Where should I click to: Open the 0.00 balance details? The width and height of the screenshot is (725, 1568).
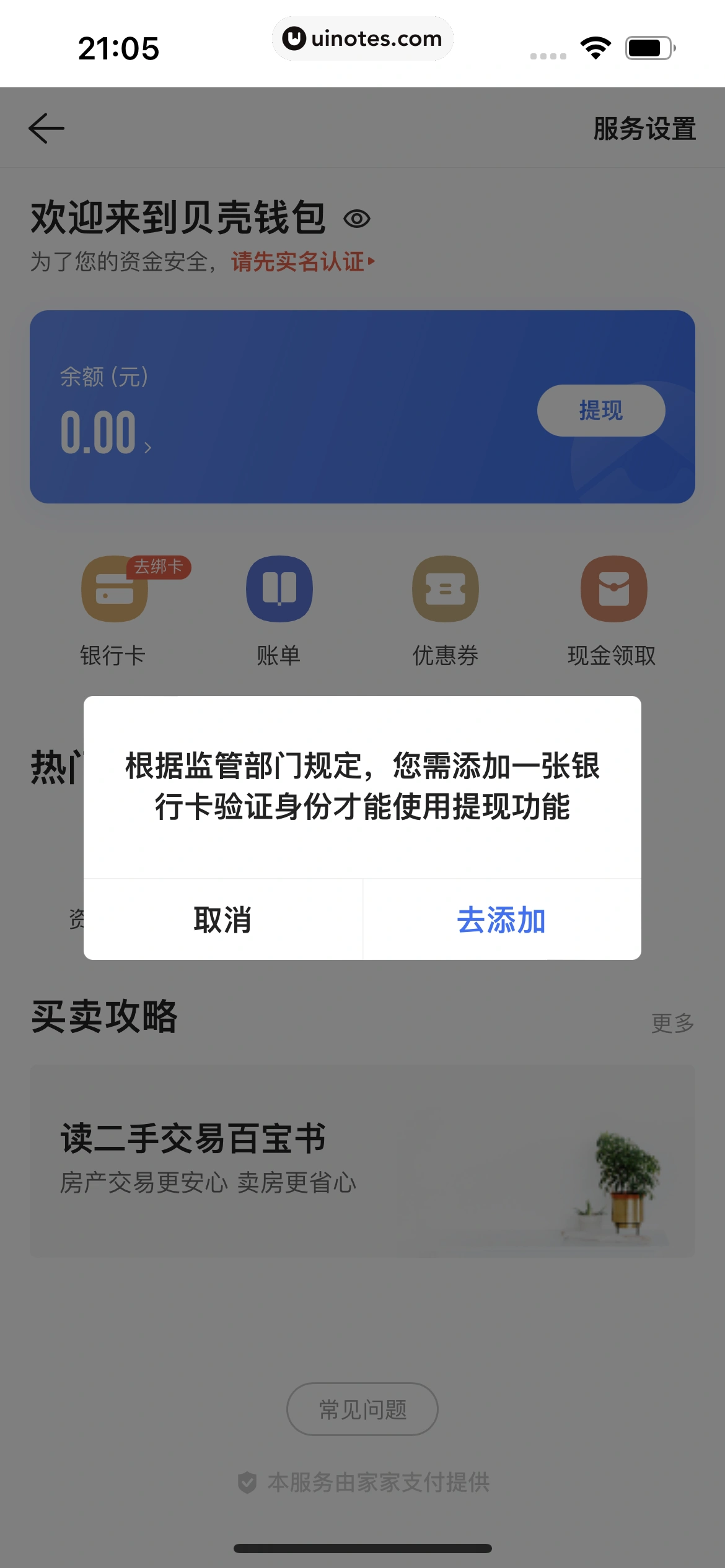105,433
